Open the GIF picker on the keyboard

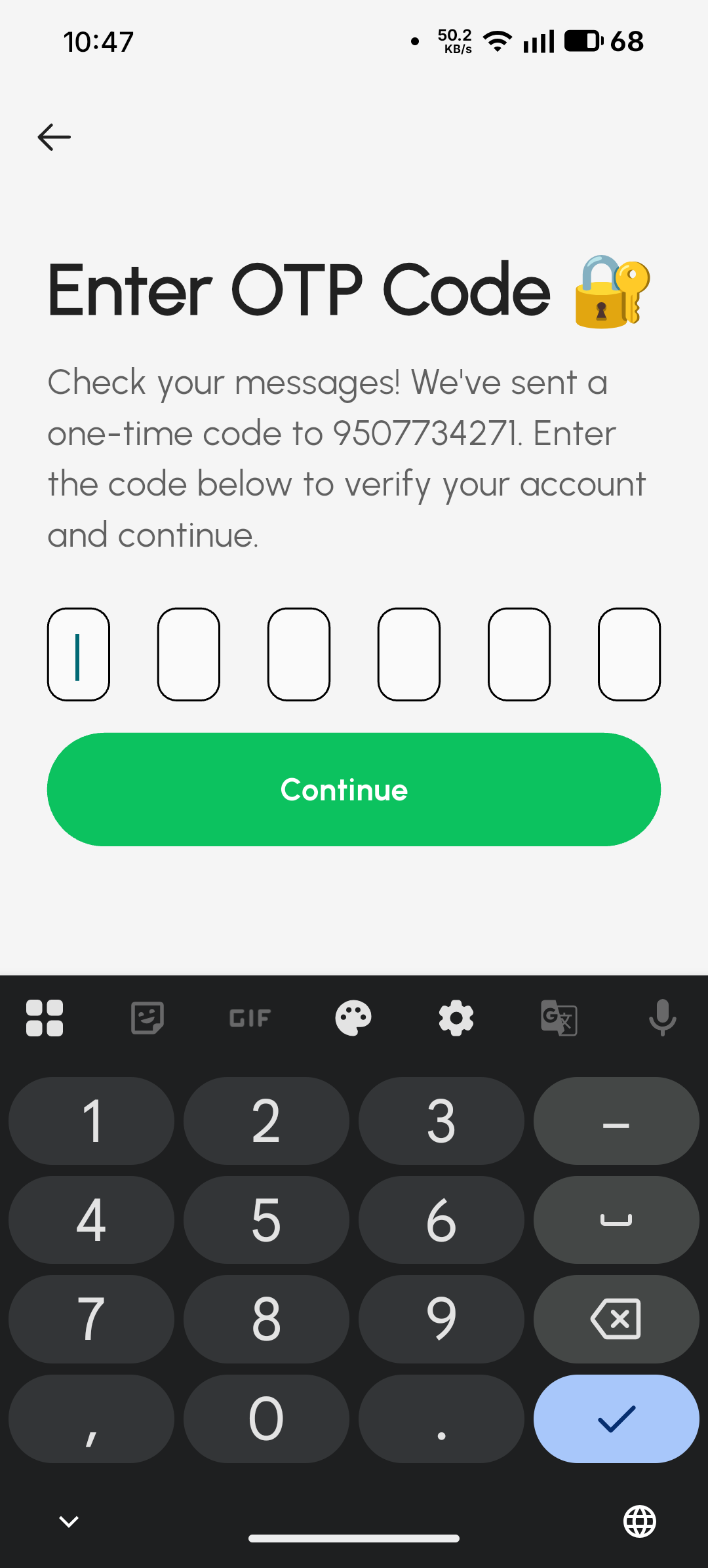[x=250, y=1018]
